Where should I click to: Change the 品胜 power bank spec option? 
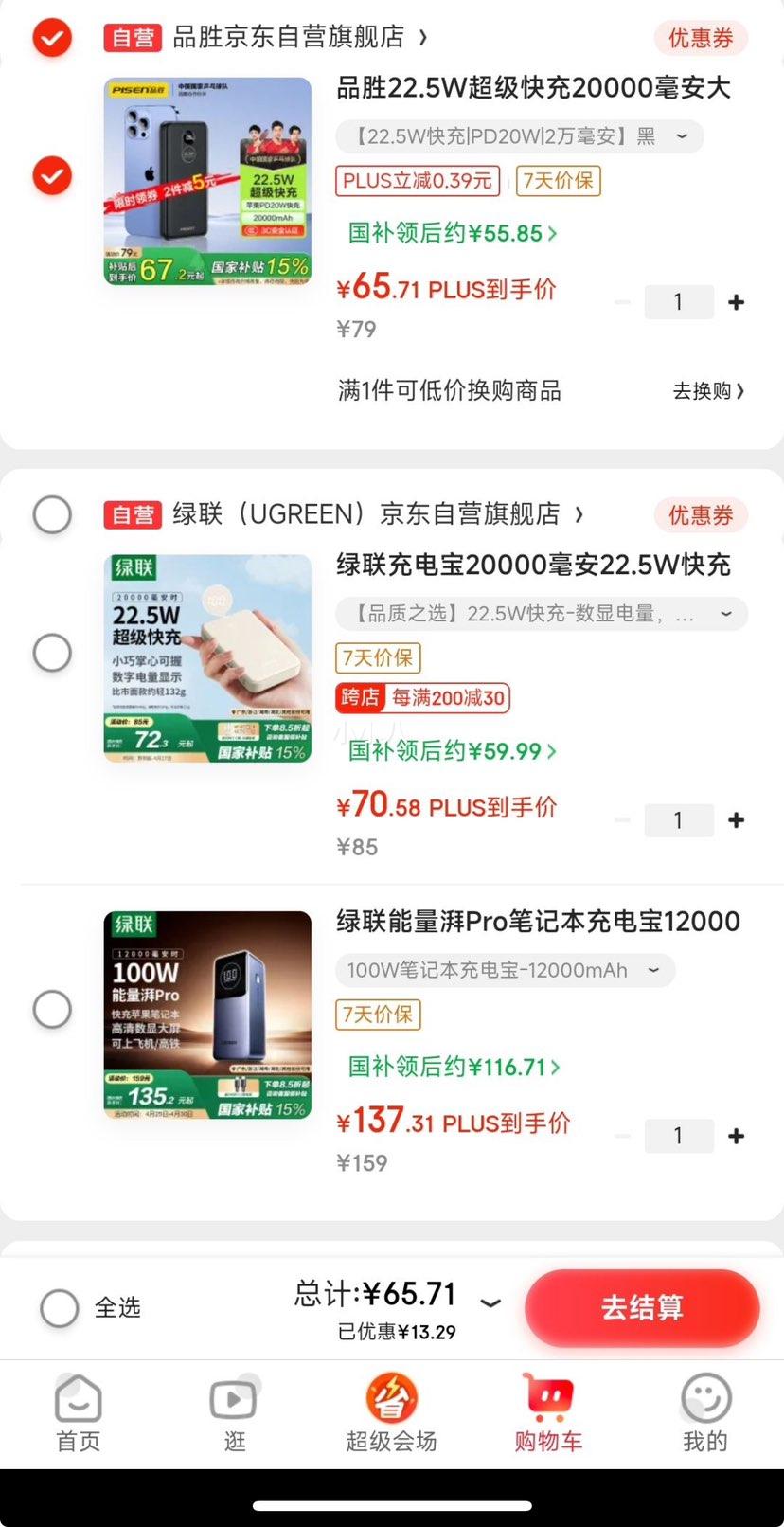(519, 136)
